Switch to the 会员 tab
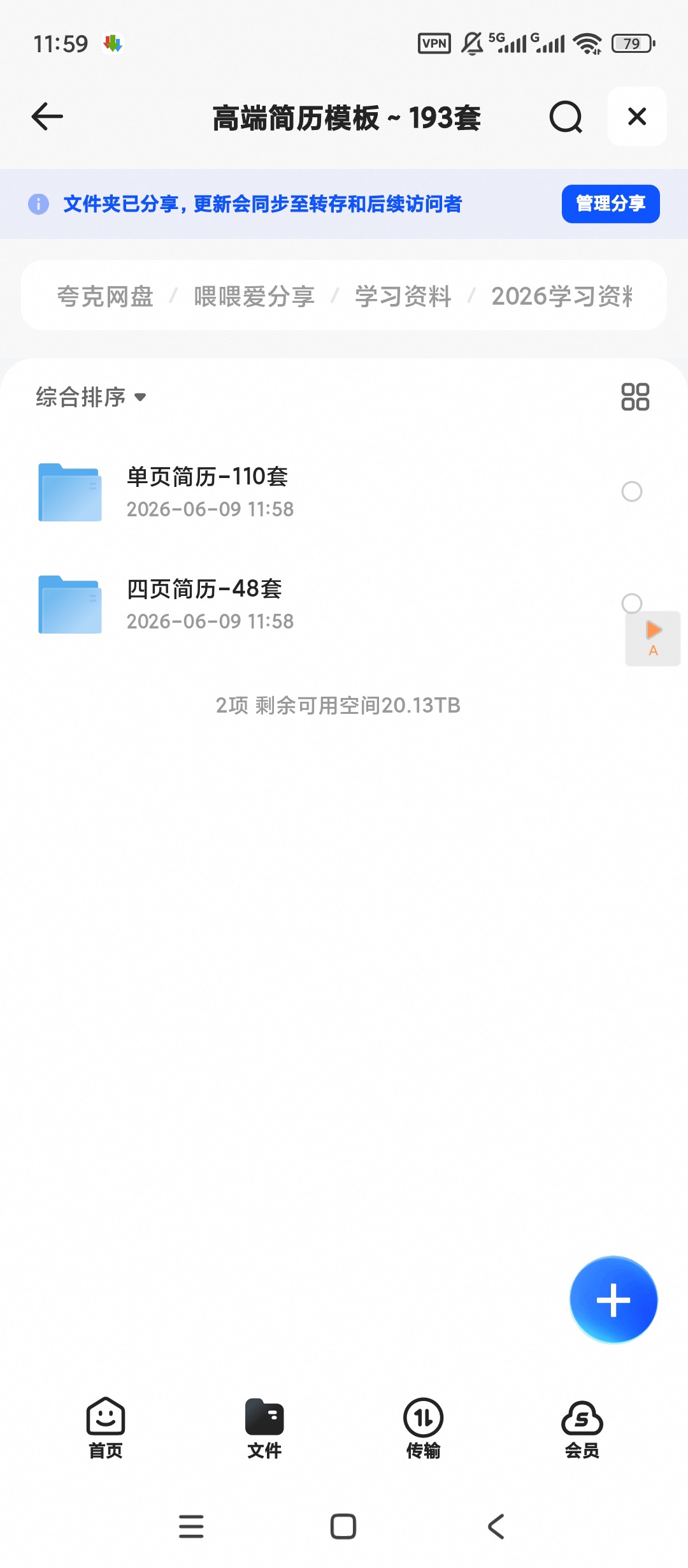Screen dimensions: 688x1568 tap(582, 1428)
